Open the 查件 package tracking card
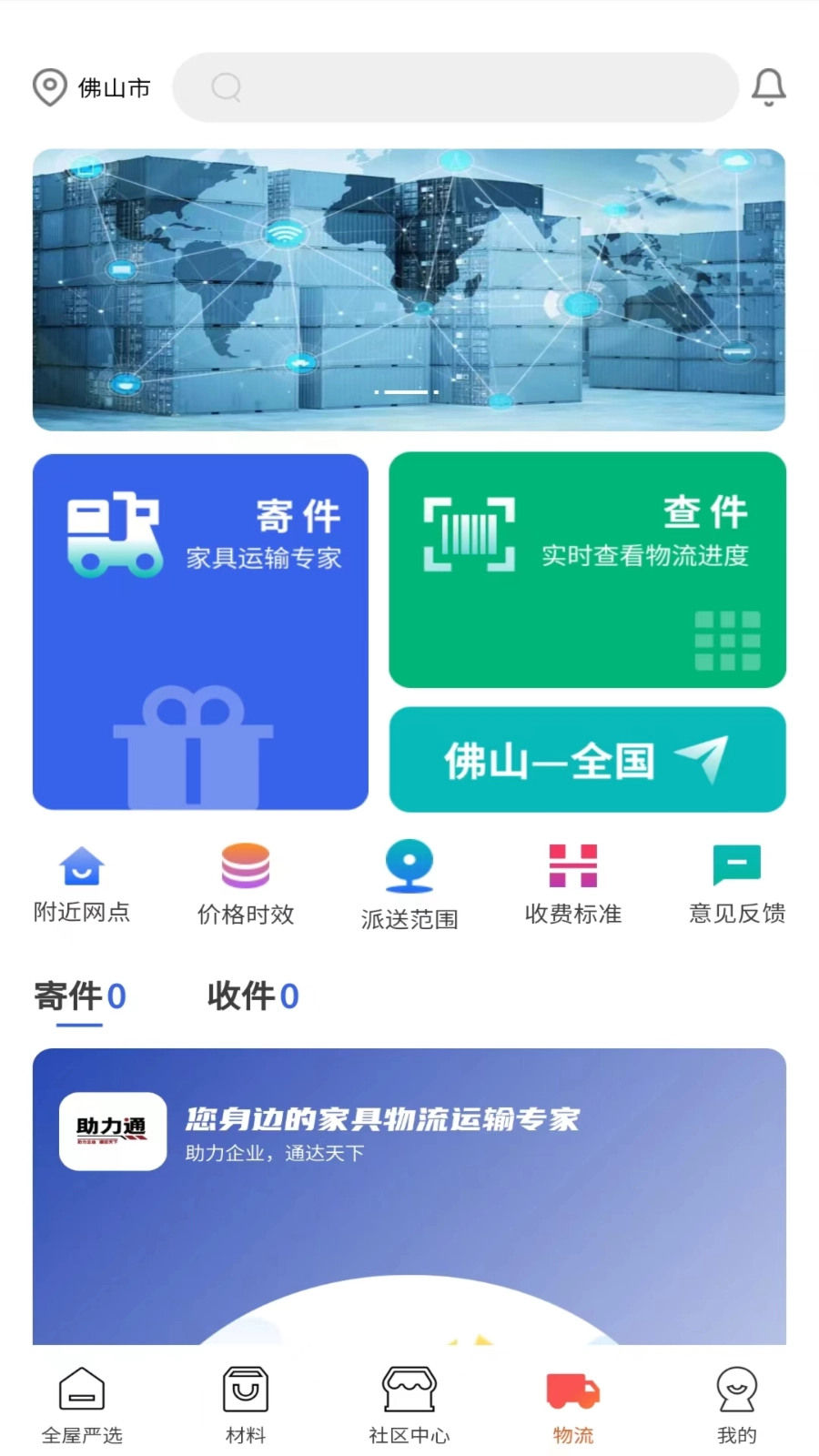 pos(586,571)
